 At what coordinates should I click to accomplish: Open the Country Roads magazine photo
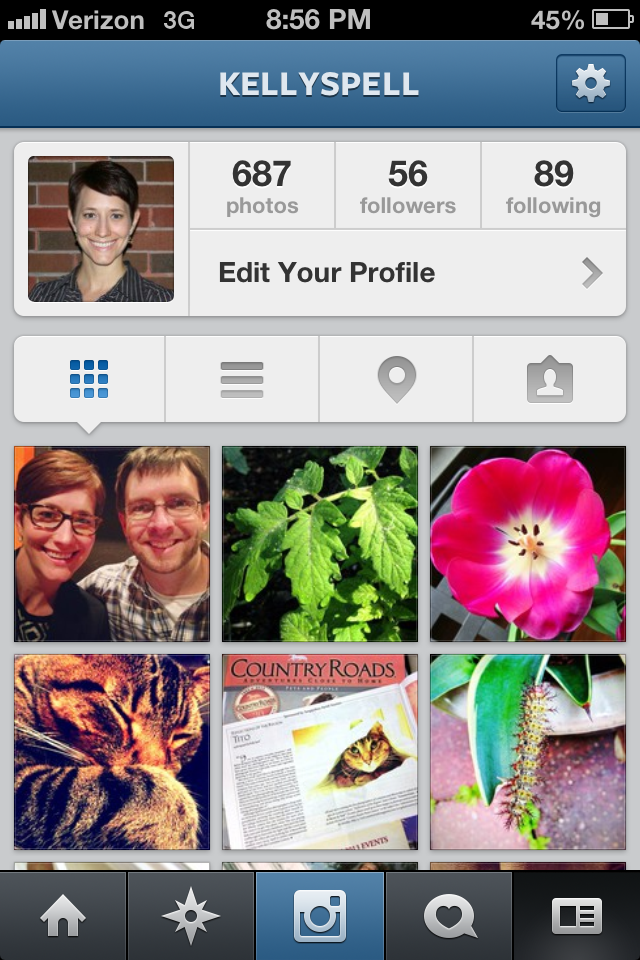[320, 751]
